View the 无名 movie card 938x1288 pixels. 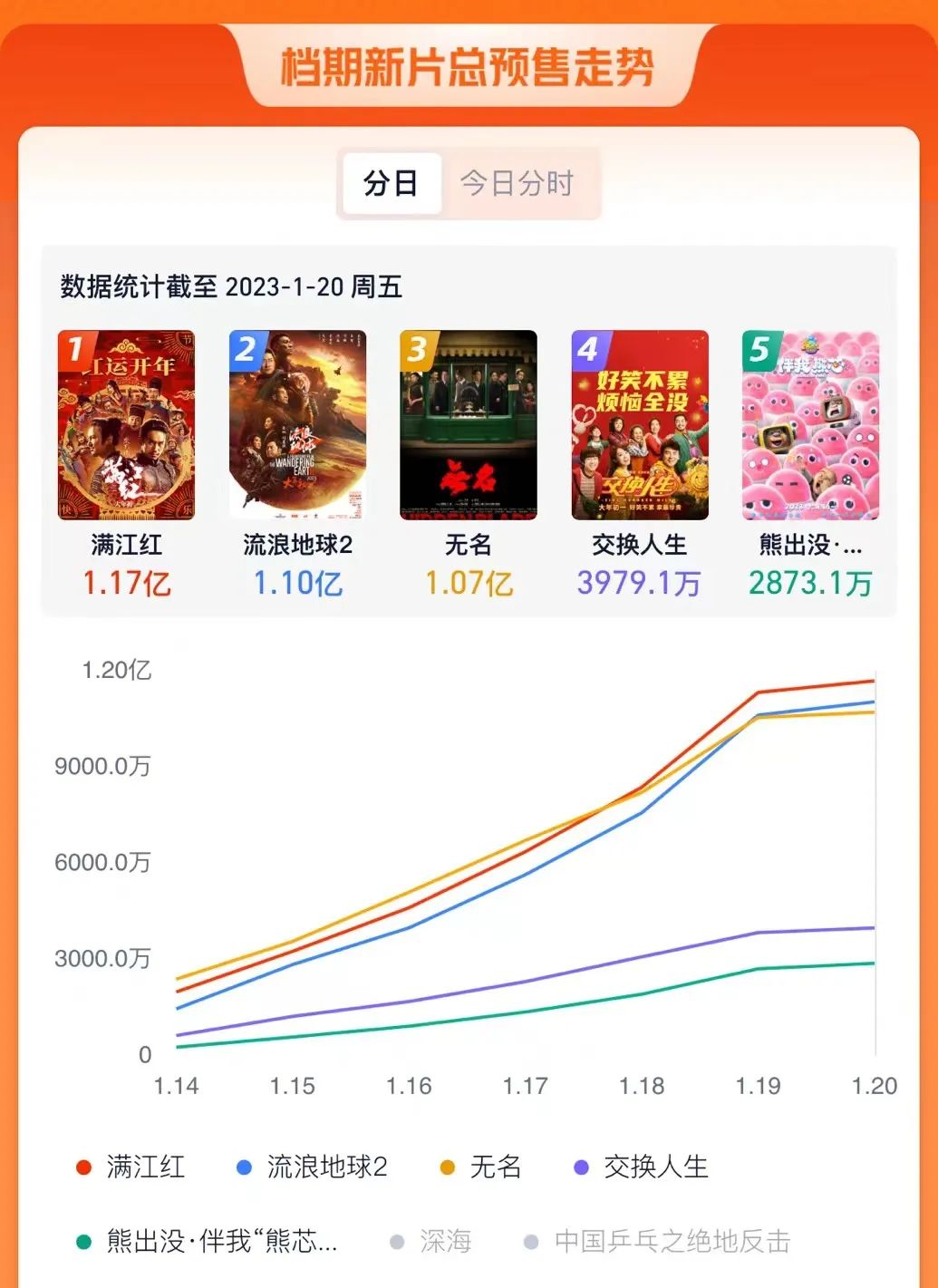point(469,426)
